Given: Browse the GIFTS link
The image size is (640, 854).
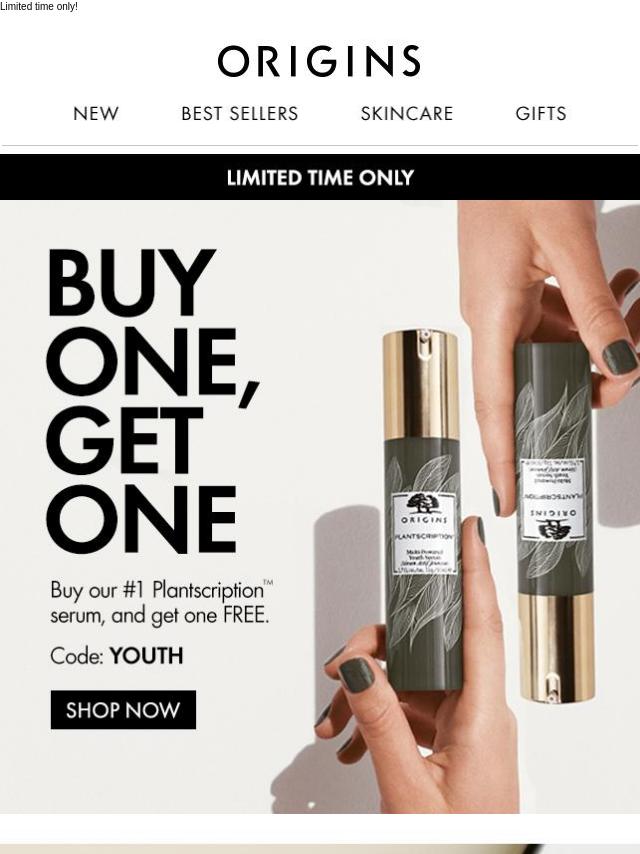Looking at the screenshot, I should pos(540,114).
